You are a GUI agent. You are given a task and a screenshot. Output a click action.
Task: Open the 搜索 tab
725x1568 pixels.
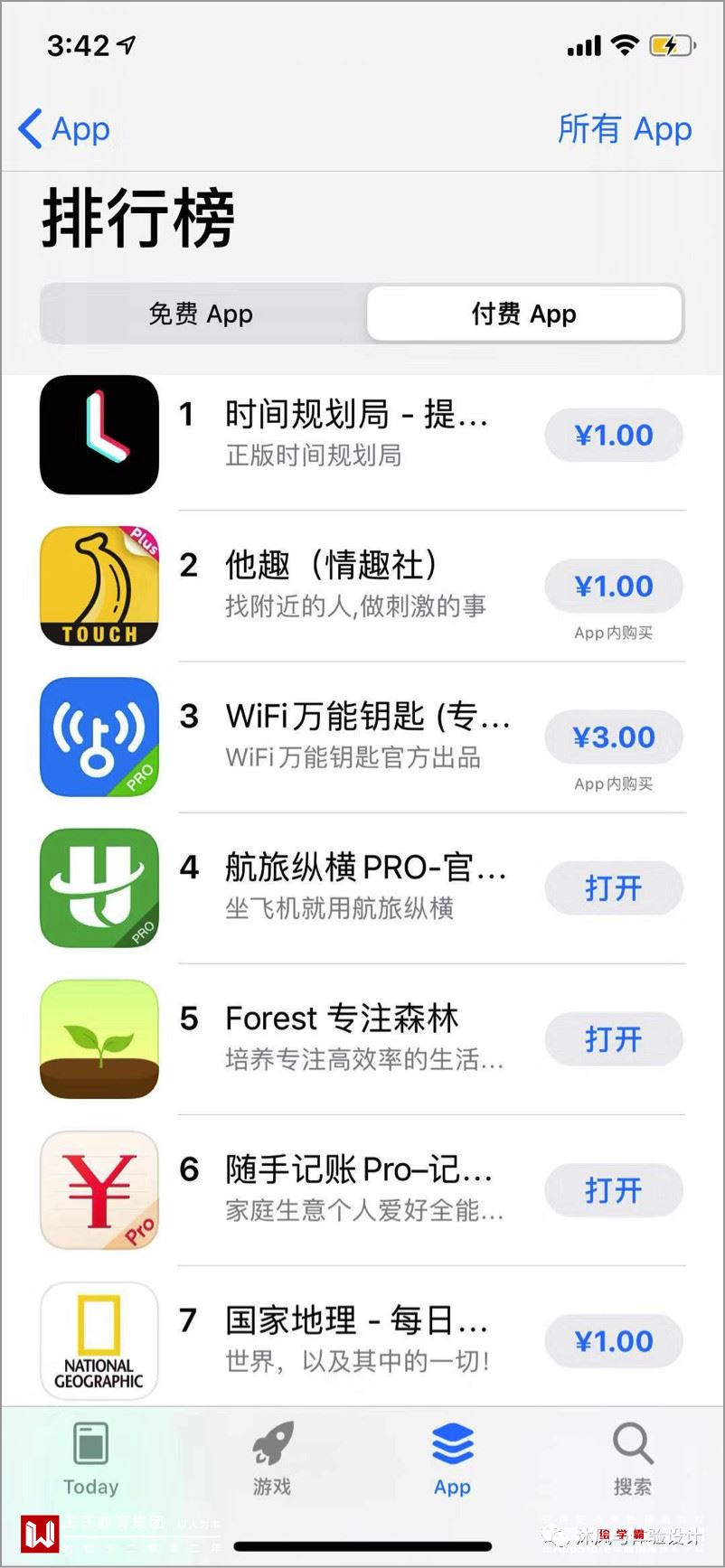(x=632, y=1458)
